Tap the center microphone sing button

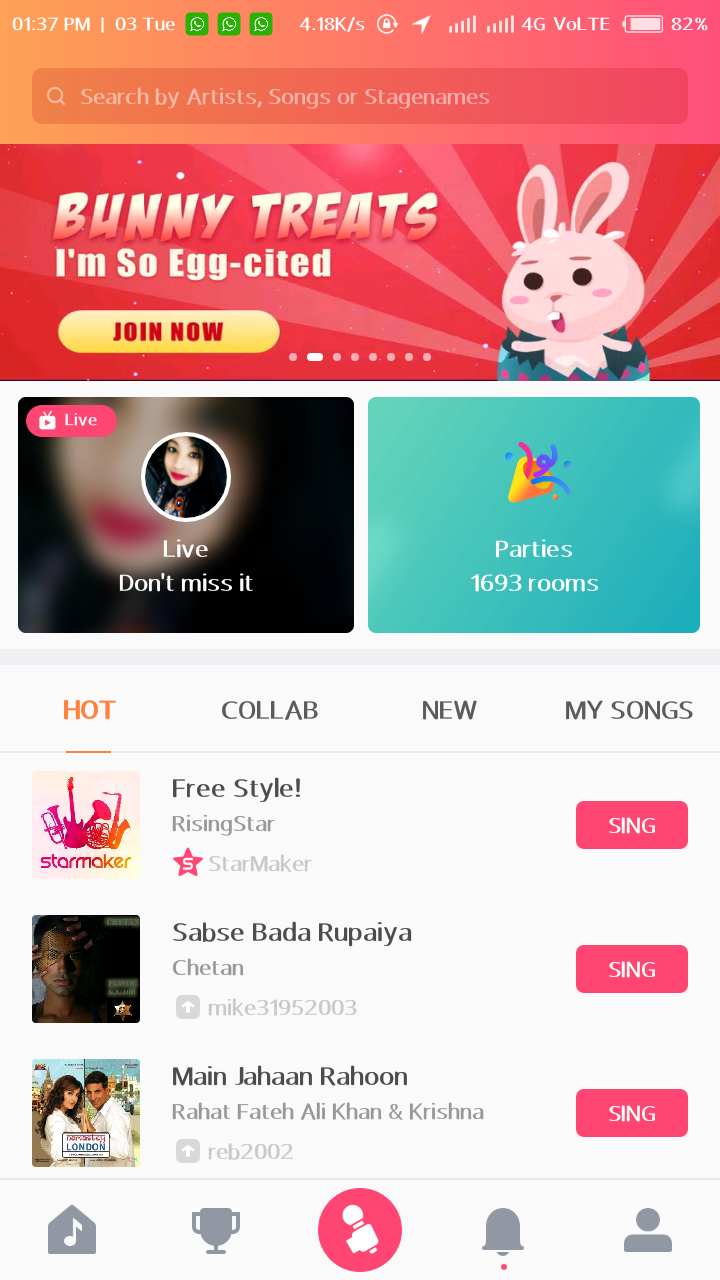(x=360, y=1230)
